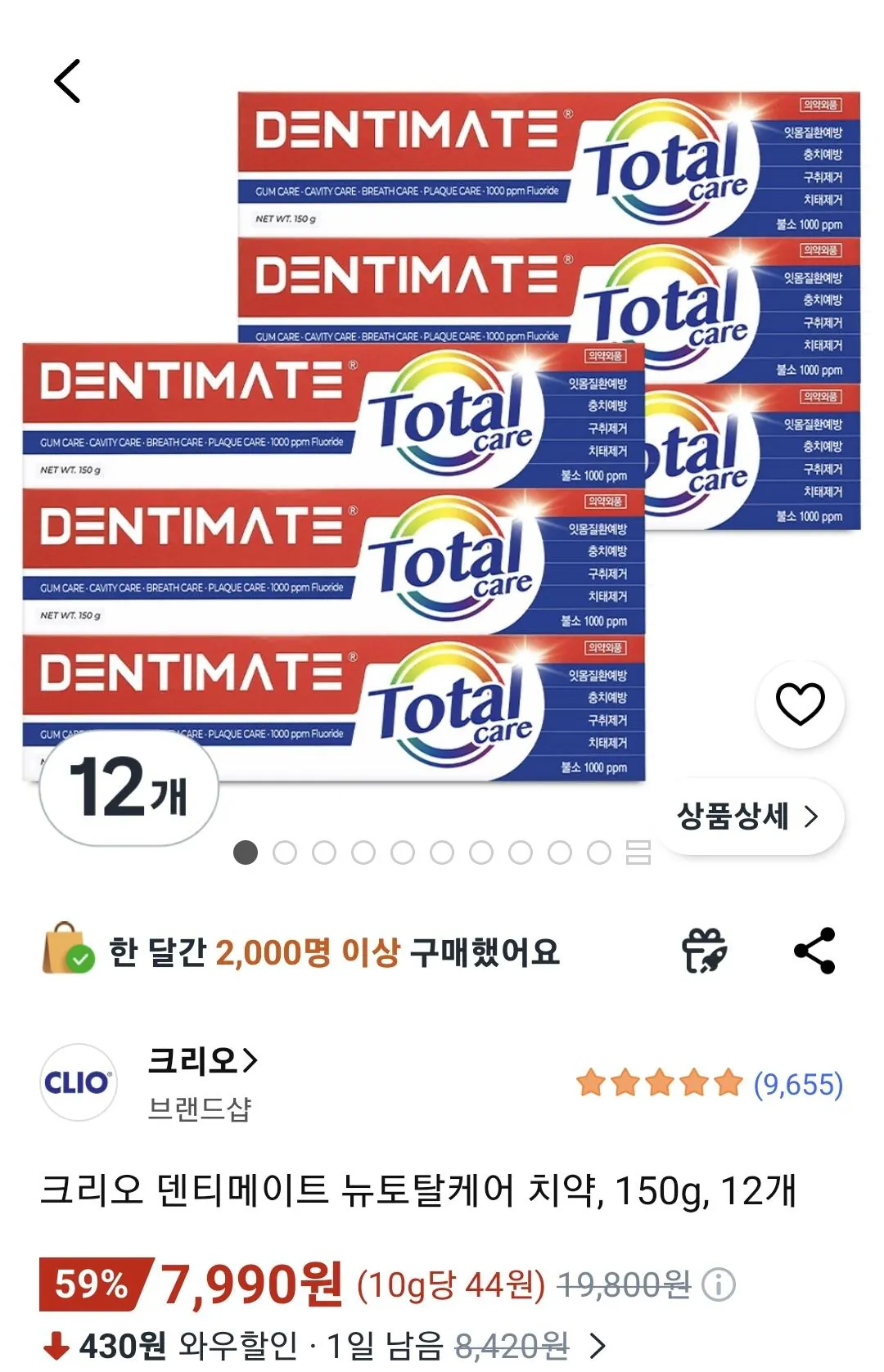The image size is (884, 1372).
Task: Open the 크리오 brand shop
Action: pos(202,1062)
